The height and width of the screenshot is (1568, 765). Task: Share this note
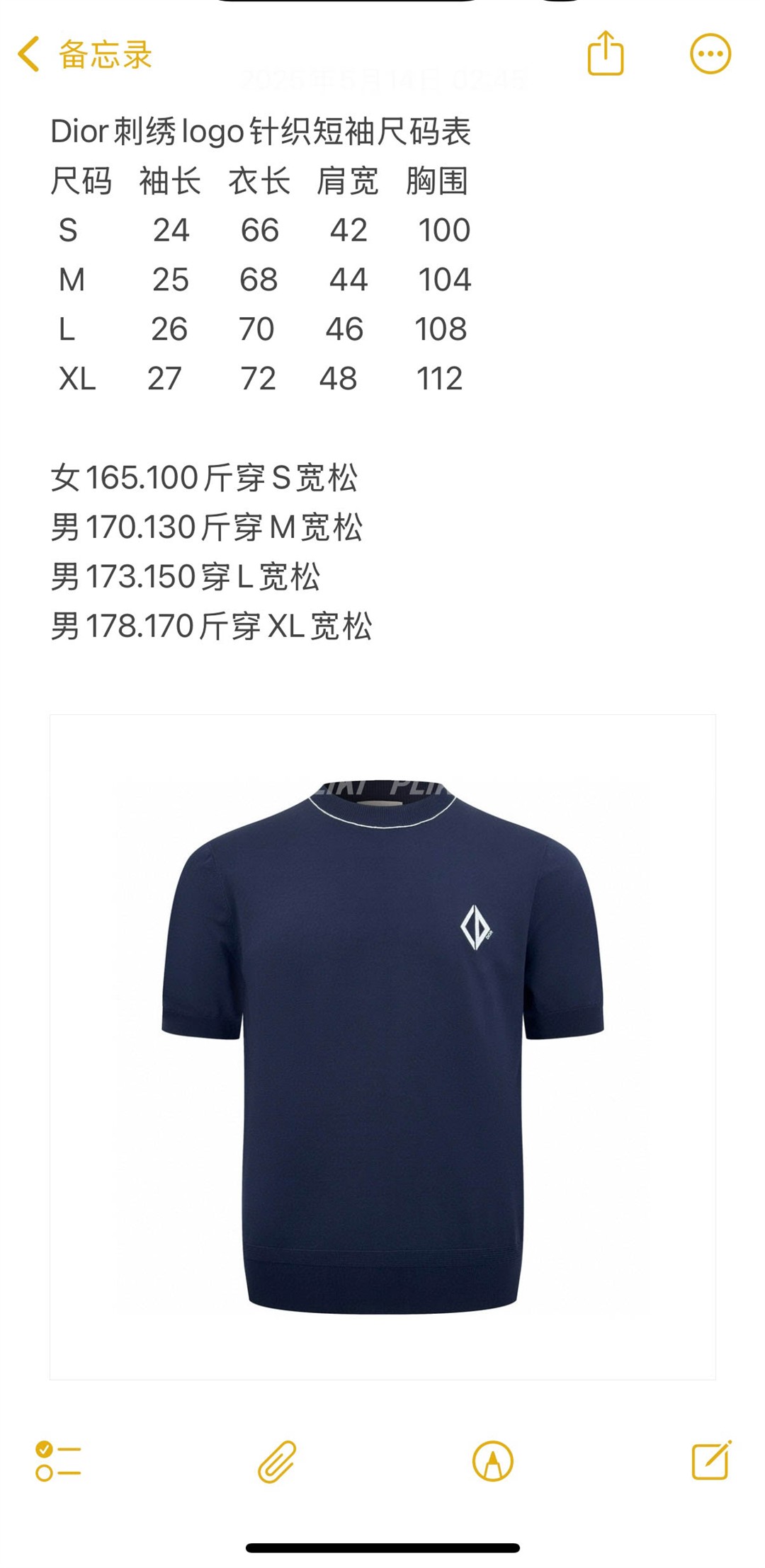coord(606,53)
